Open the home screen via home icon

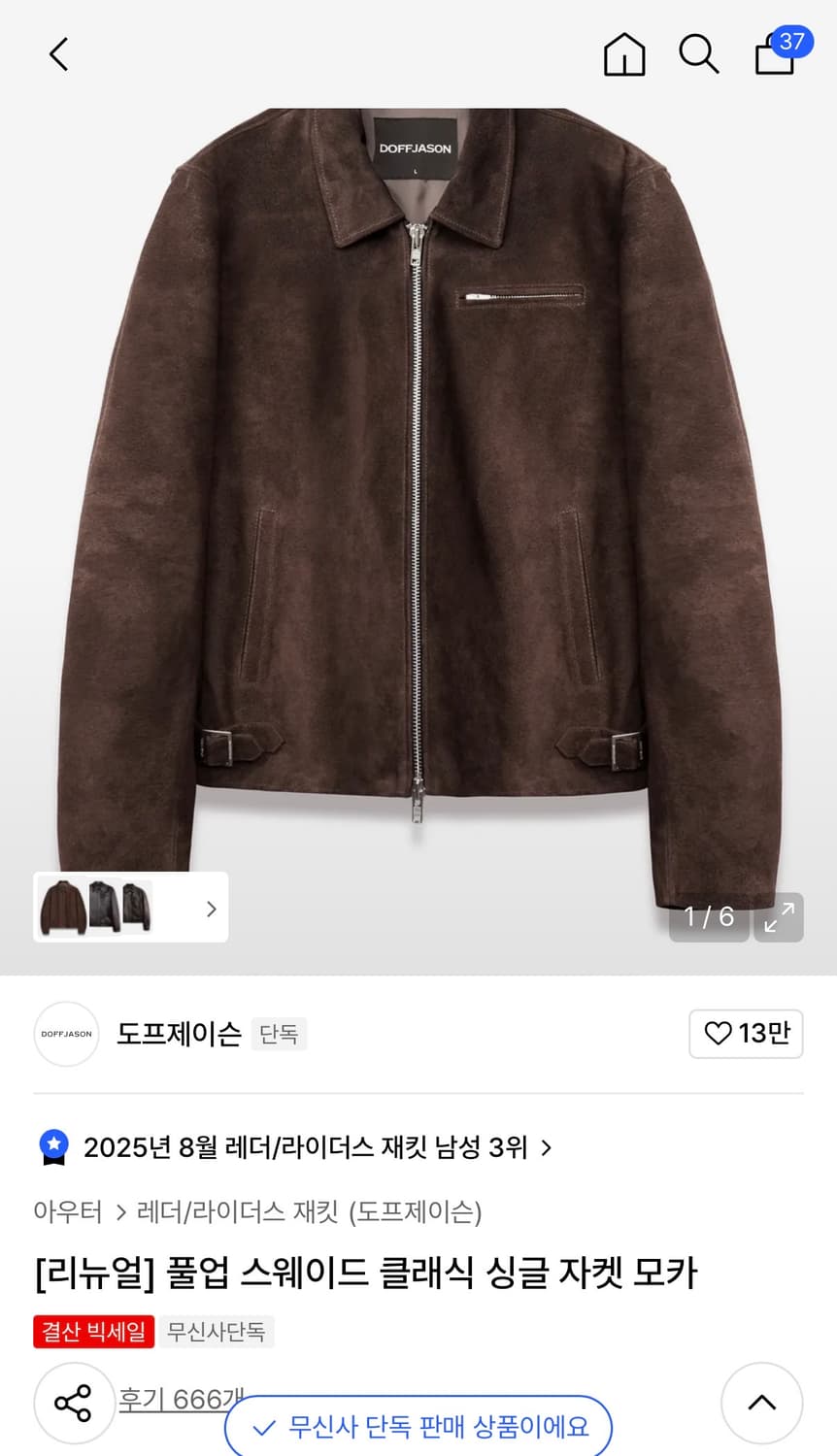click(624, 54)
